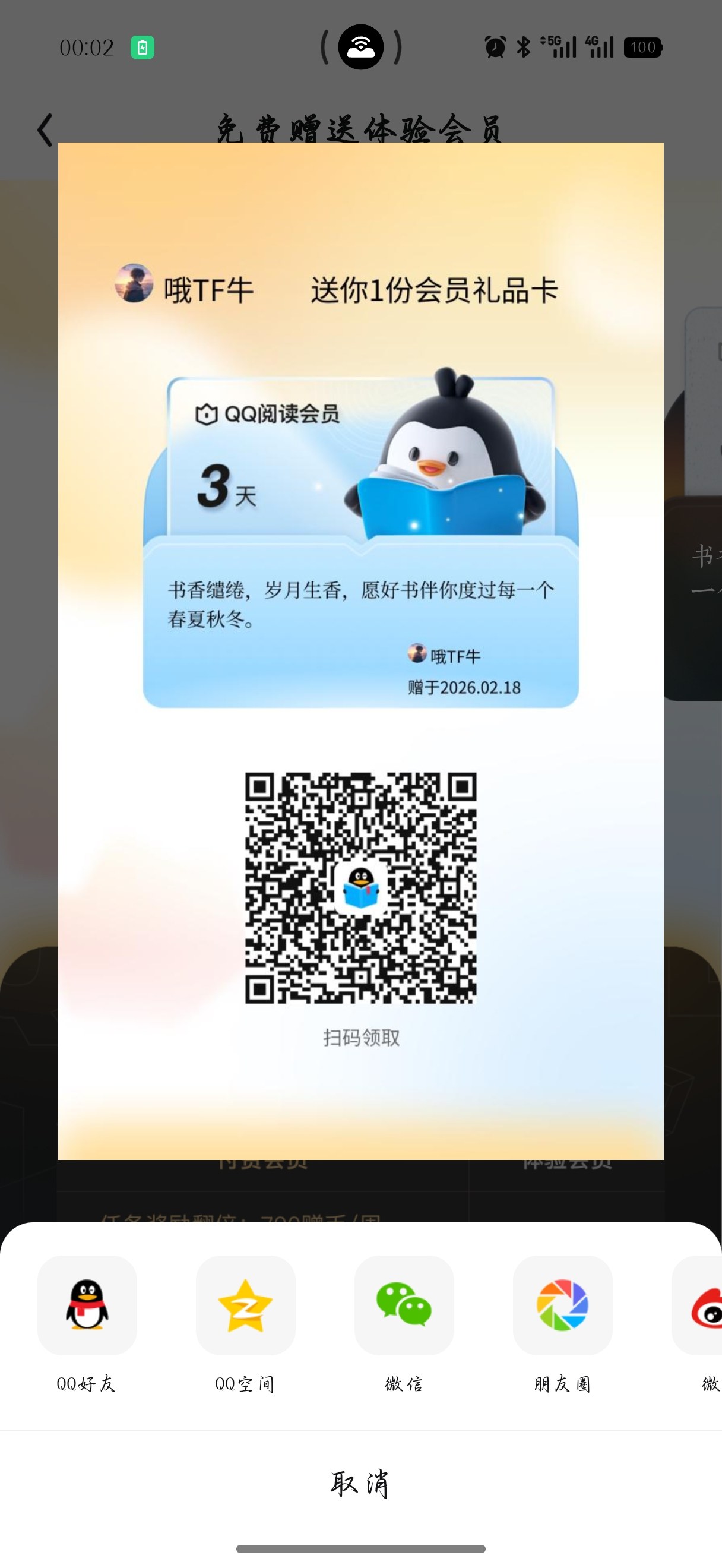
Task: Send the gift card via 微信
Action: (x=404, y=1305)
